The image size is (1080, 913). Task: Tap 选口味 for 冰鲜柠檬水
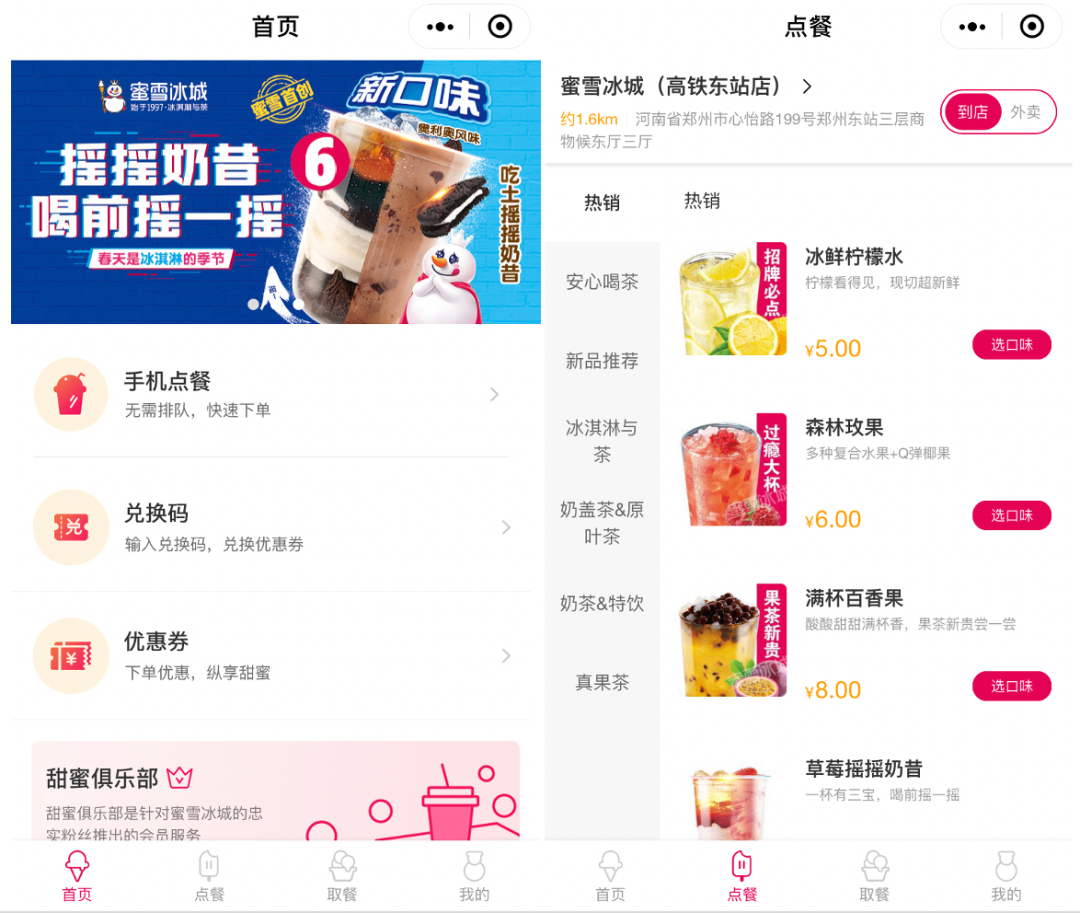click(x=1011, y=345)
